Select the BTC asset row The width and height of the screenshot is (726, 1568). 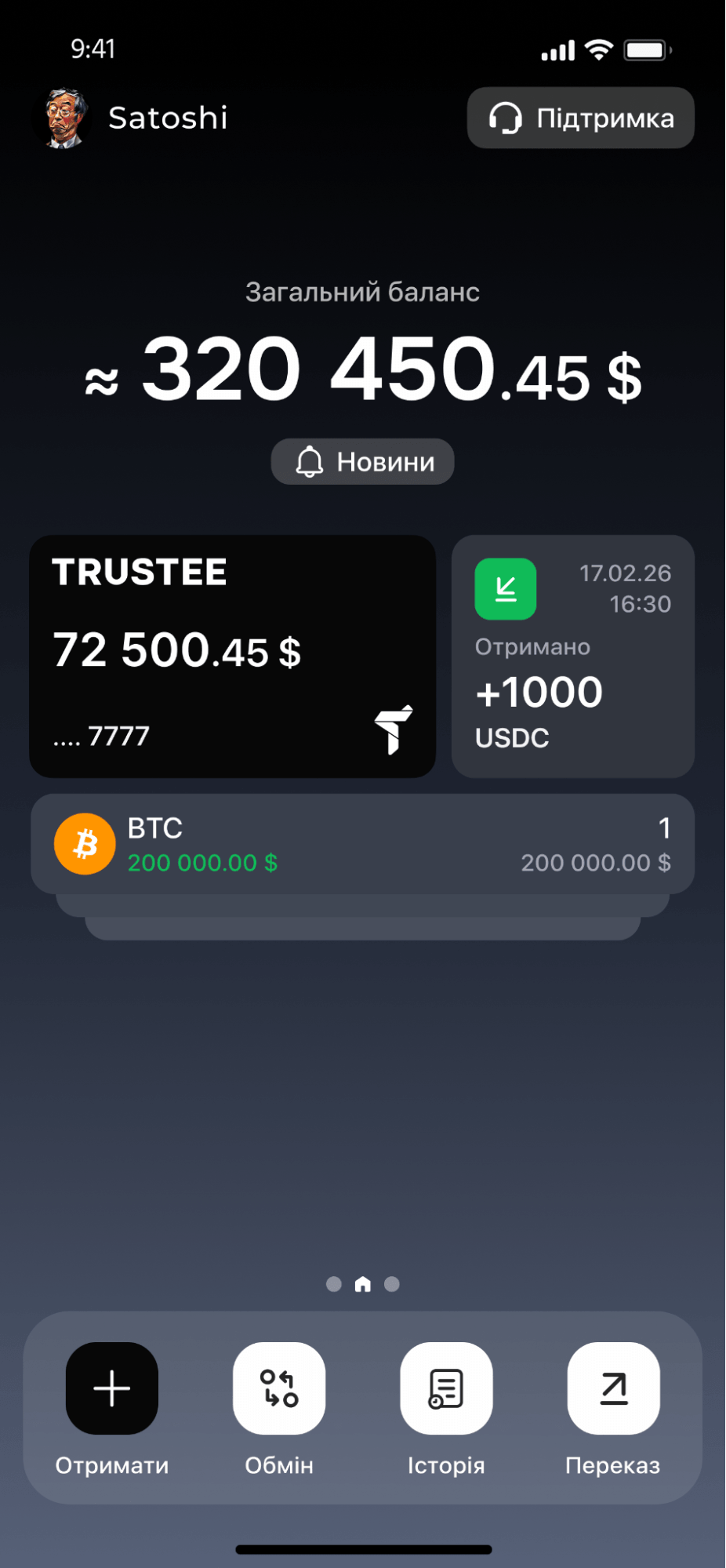pos(362,843)
